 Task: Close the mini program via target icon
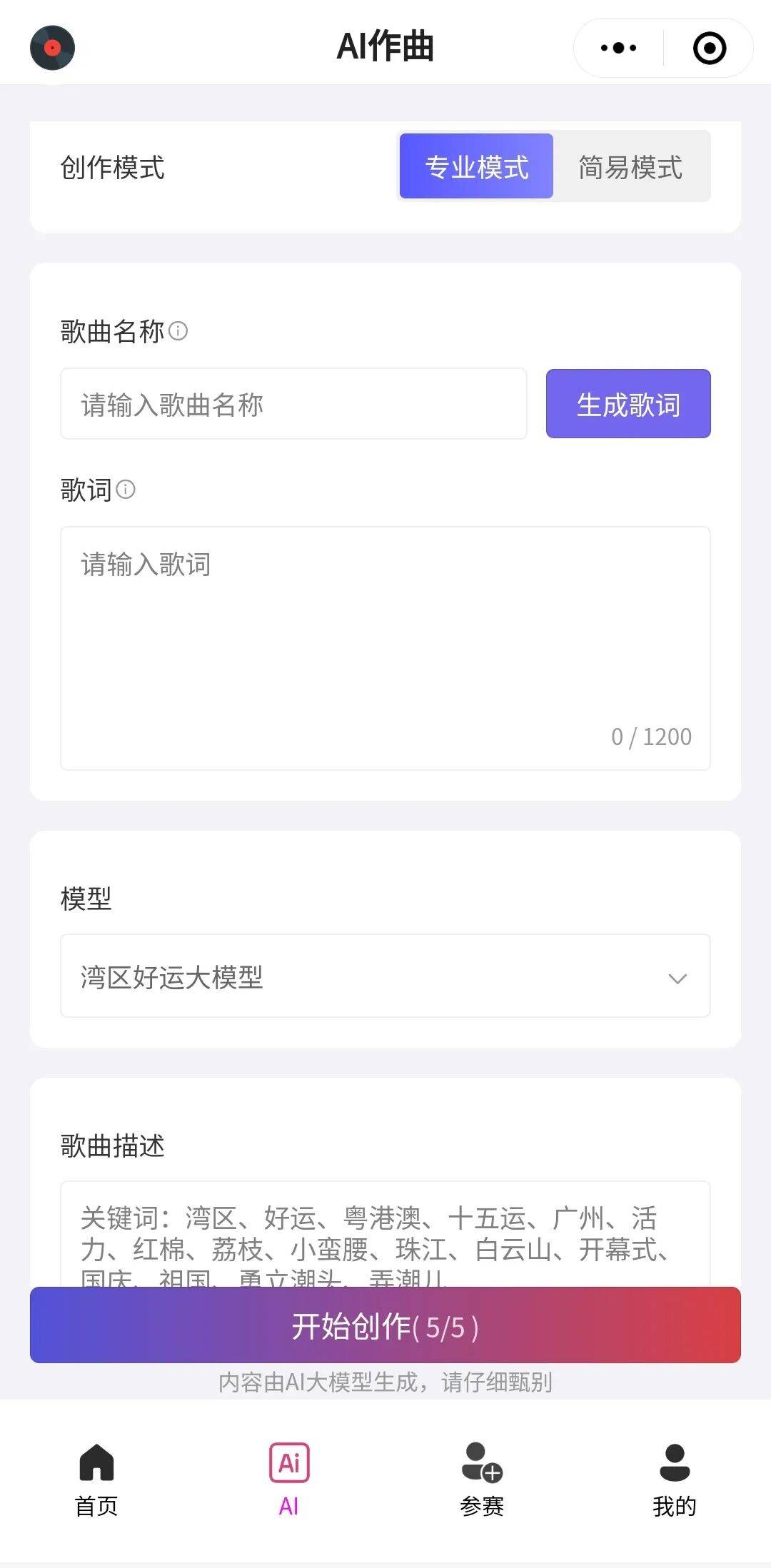tap(709, 48)
